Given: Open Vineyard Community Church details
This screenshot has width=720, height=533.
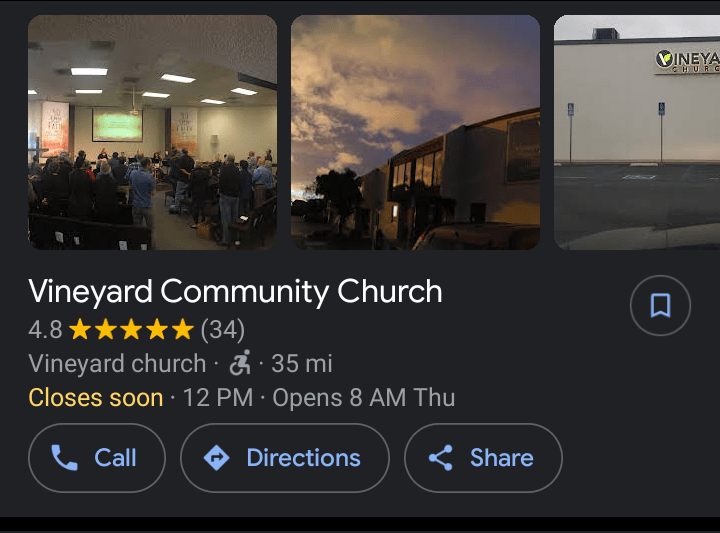Looking at the screenshot, I should tap(235, 292).
